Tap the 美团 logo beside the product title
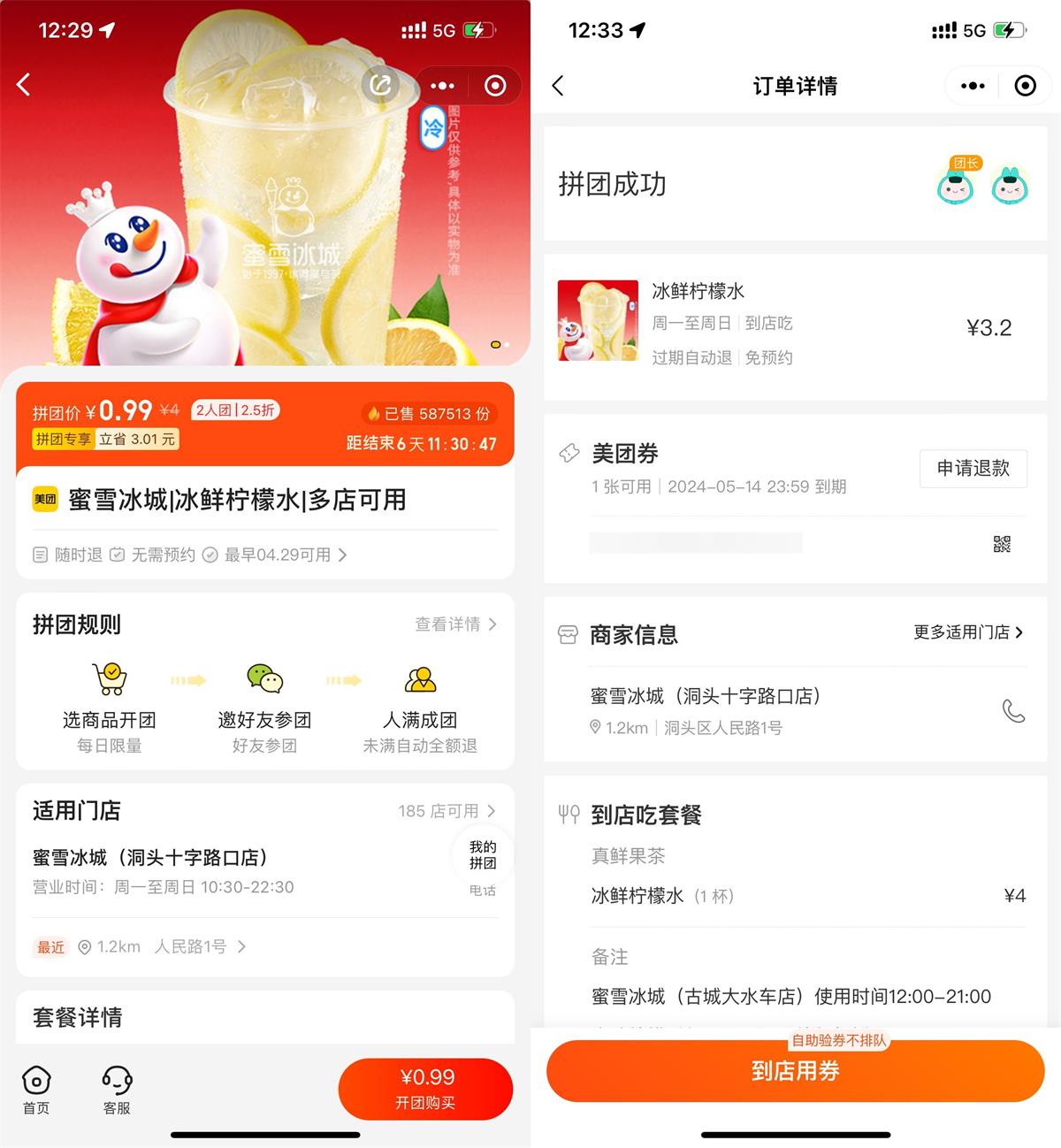This screenshot has width=1061, height=1148. [x=42, y=500]
